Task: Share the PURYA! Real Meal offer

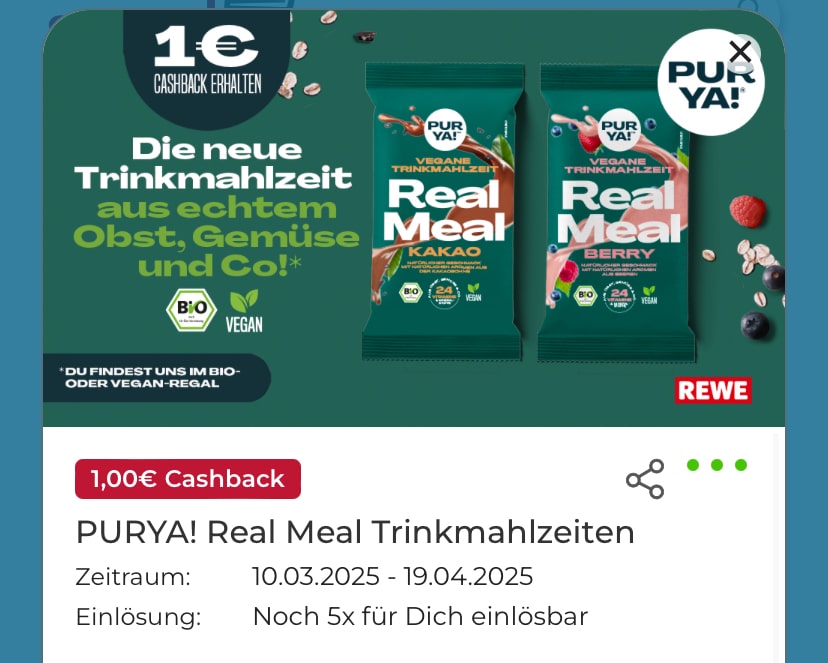Action: [x=645, y=479]
